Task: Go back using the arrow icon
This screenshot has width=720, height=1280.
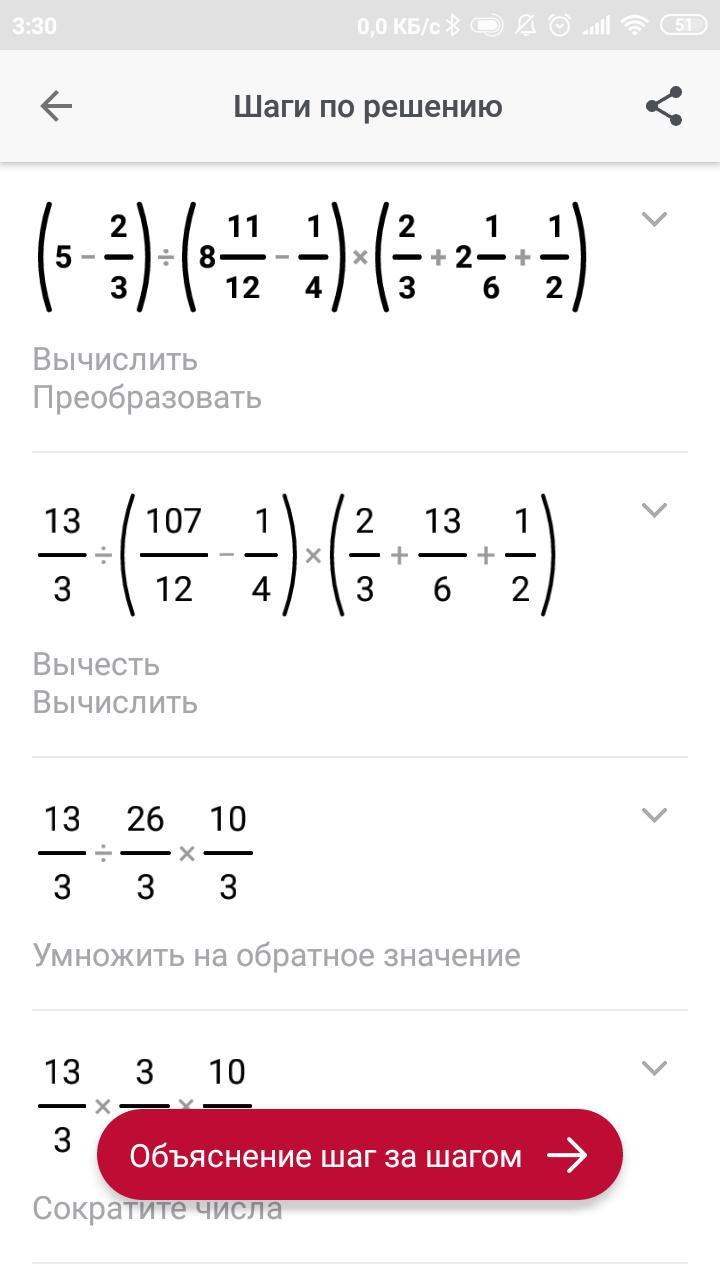Action: (x=56, y=106)
